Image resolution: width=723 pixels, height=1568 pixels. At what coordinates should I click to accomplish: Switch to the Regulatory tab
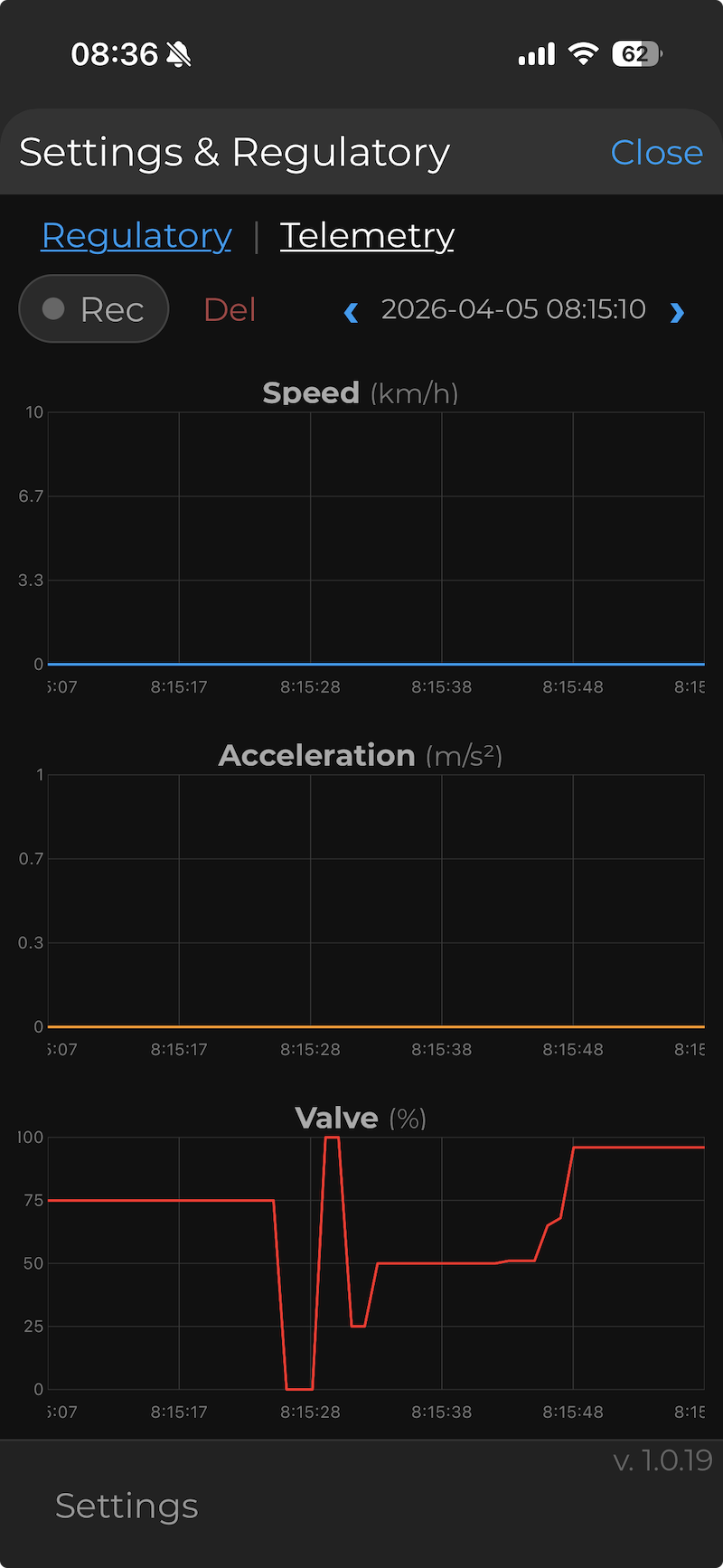tap(136, 236)
